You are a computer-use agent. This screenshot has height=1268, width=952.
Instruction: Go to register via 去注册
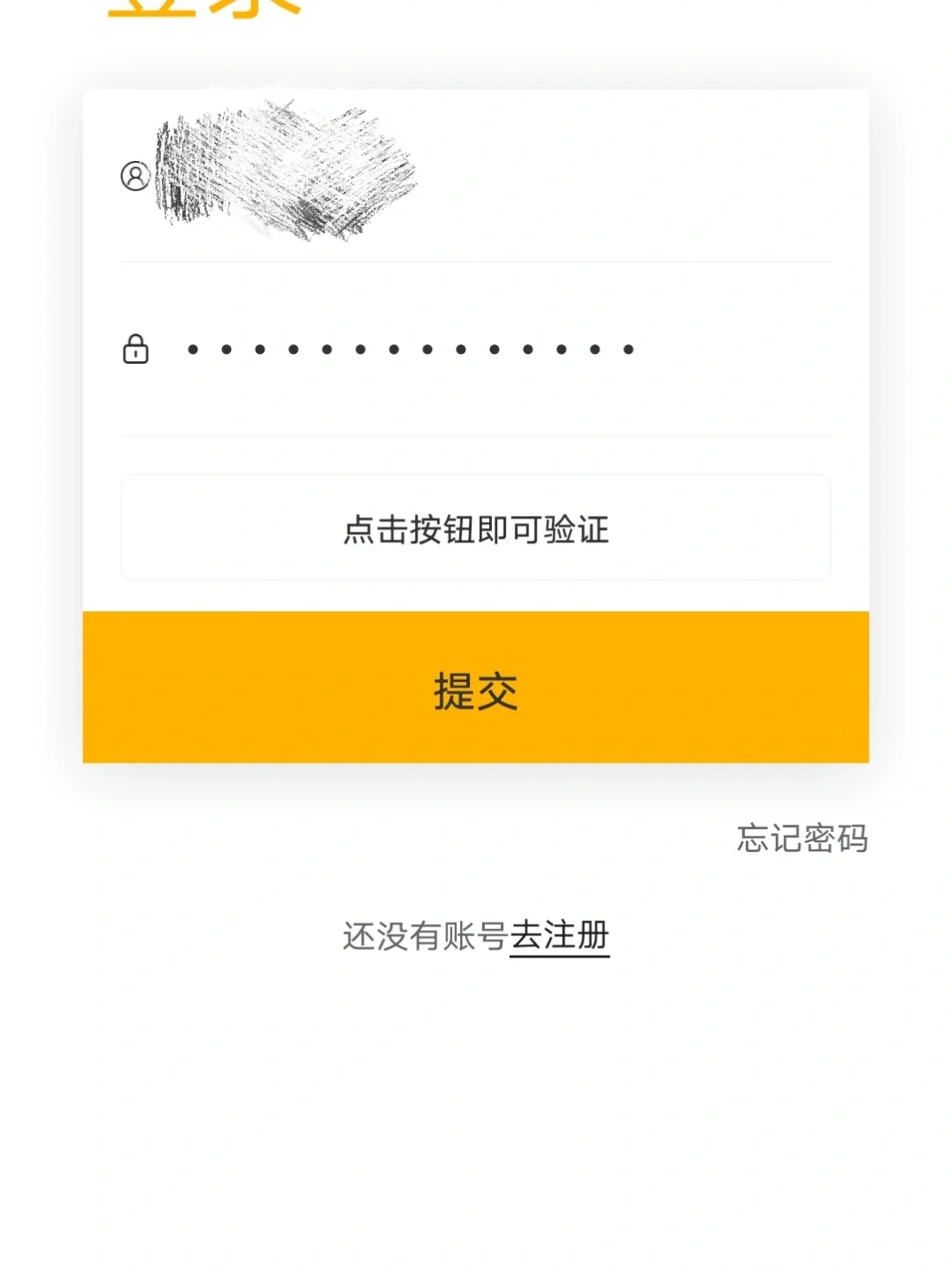click(x=559, y=935)
